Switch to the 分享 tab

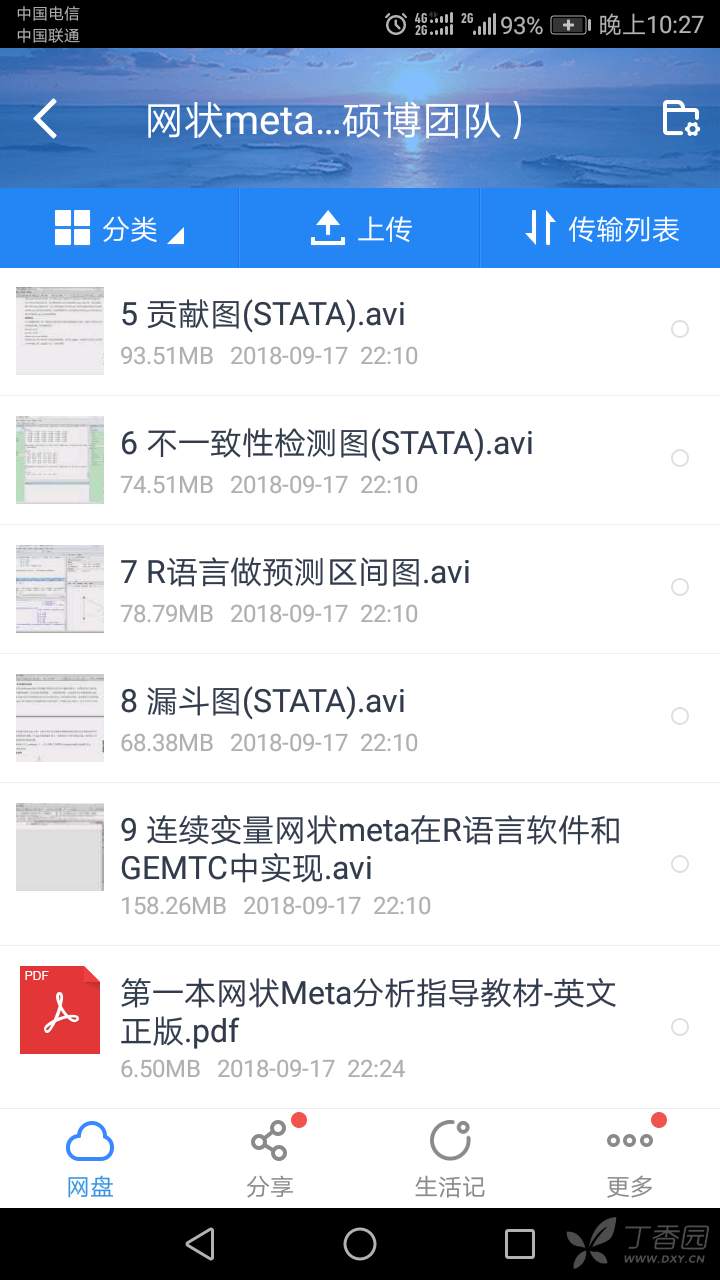point(270,1158)
